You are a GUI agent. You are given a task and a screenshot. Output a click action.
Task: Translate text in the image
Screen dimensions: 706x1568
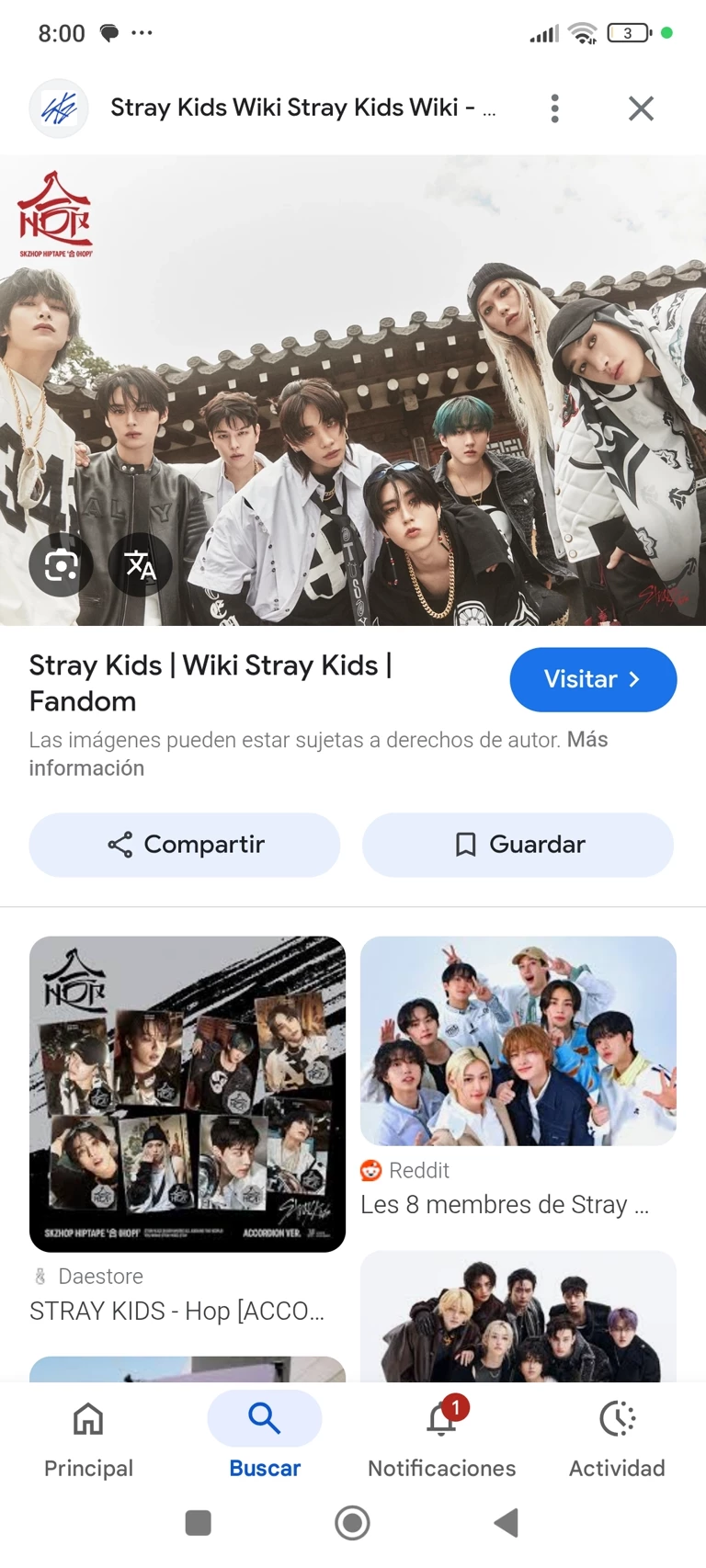coord(140,565)
